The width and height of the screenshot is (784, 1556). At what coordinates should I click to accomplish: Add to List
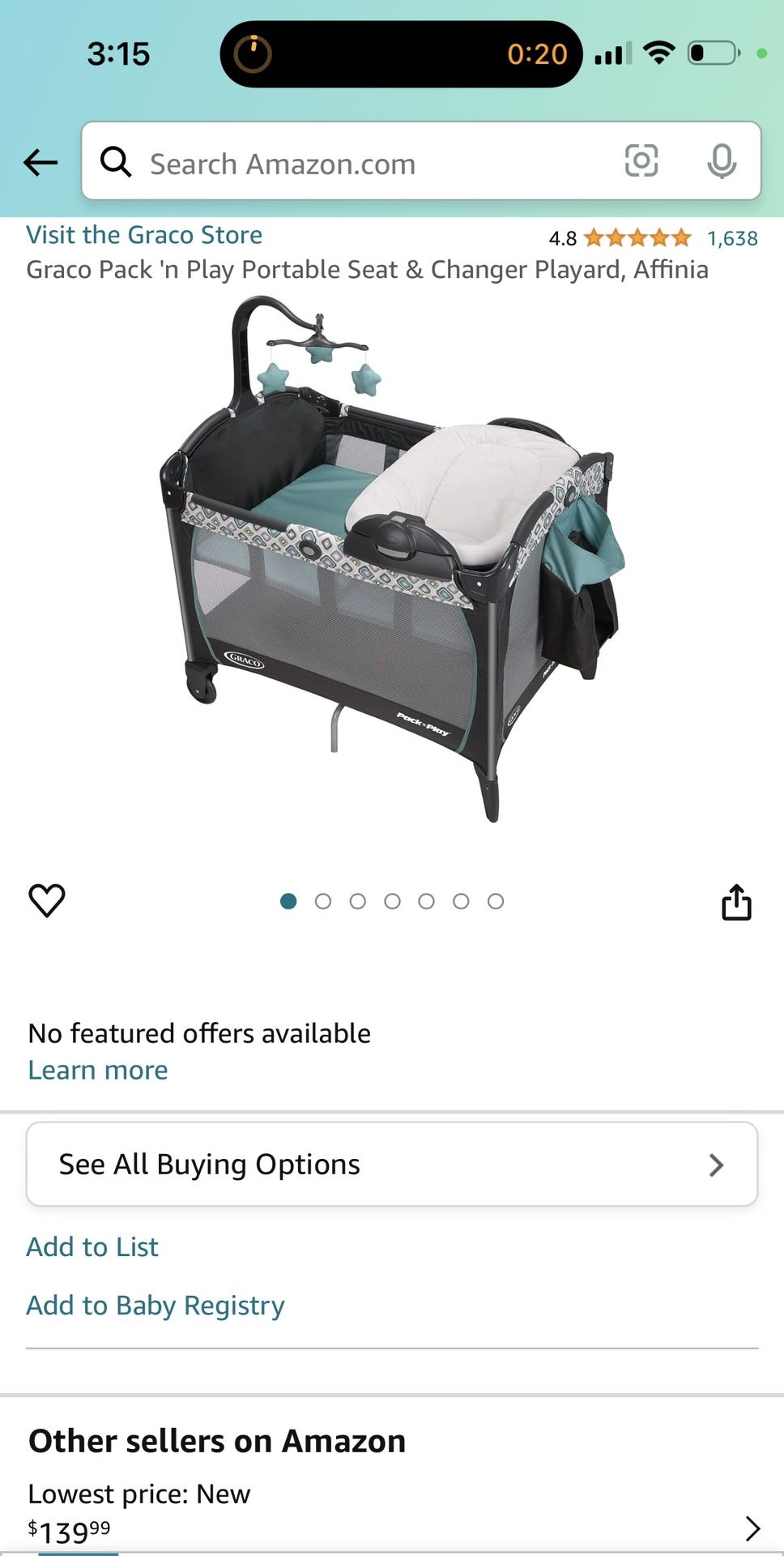[92, 1247]
